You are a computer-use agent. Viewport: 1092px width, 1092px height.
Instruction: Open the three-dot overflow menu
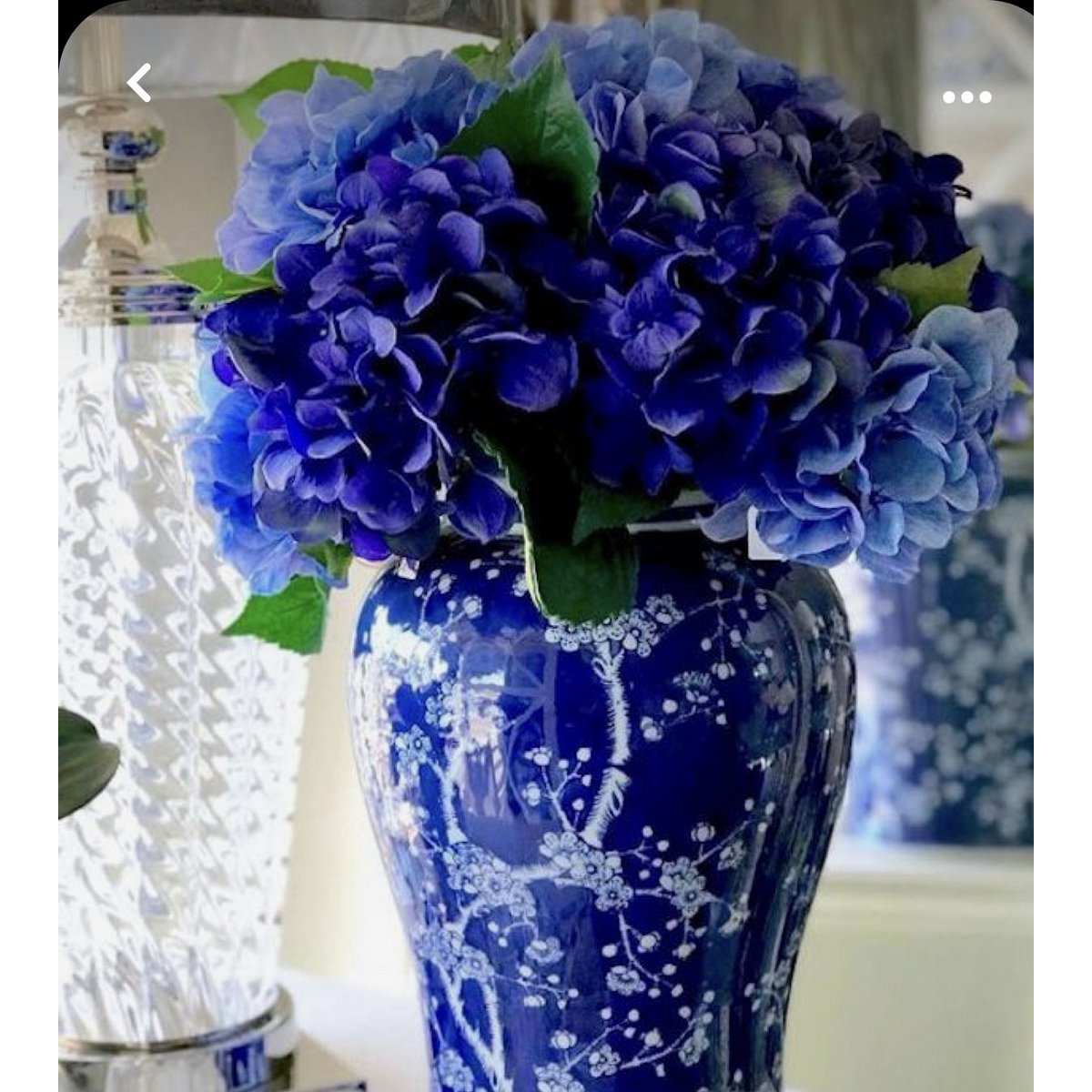(966, 97)
